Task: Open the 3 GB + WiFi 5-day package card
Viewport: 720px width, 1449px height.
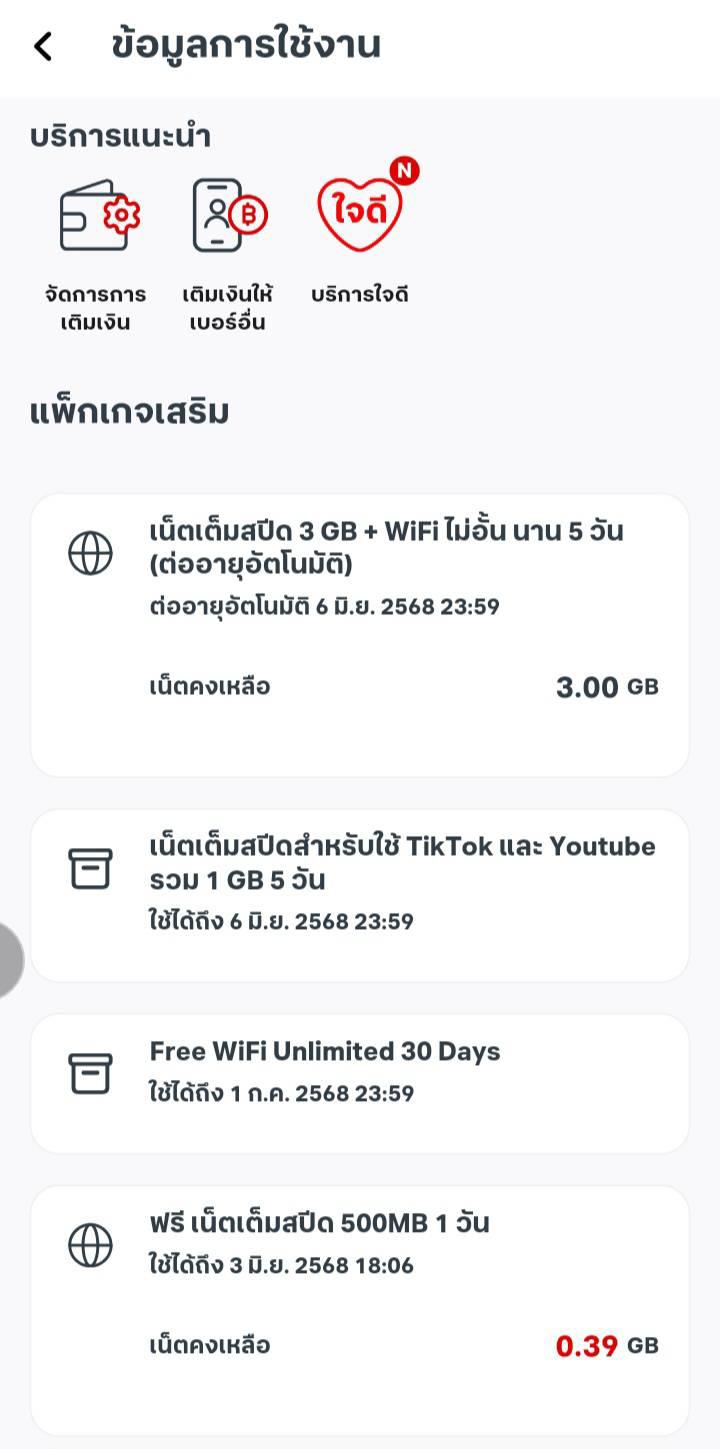Action: pyautogui.click(x=360, y=635)
